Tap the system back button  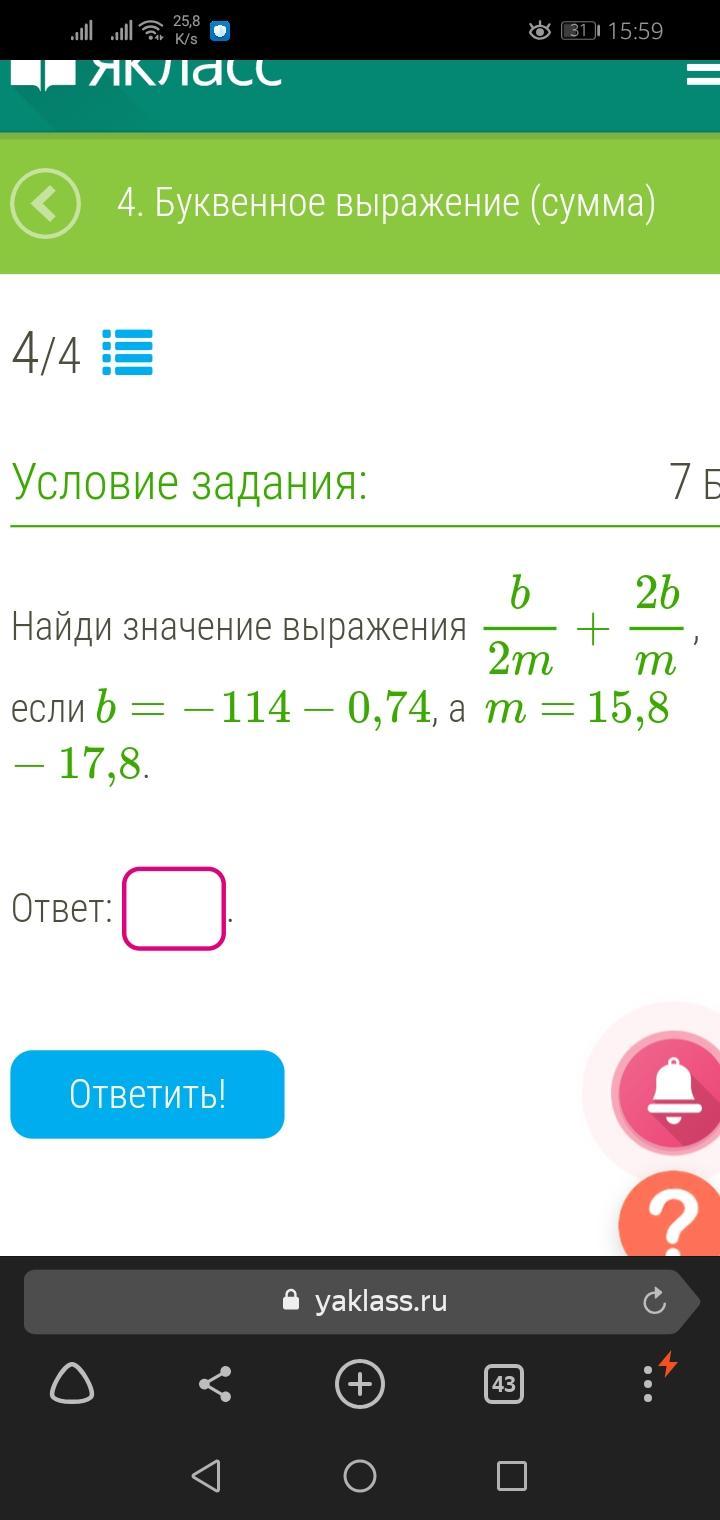point(206,1476)
